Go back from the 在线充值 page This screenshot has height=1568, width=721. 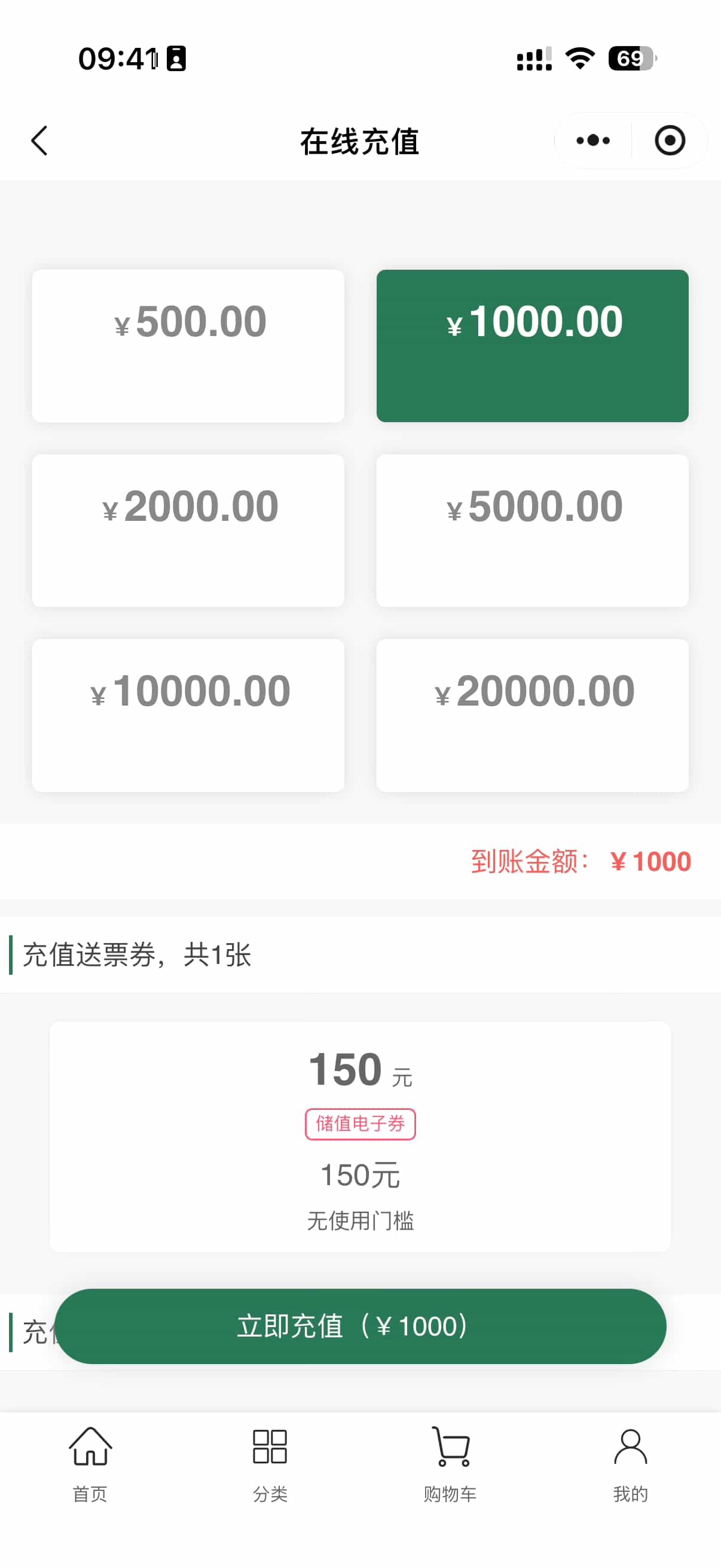coord(39,141)
